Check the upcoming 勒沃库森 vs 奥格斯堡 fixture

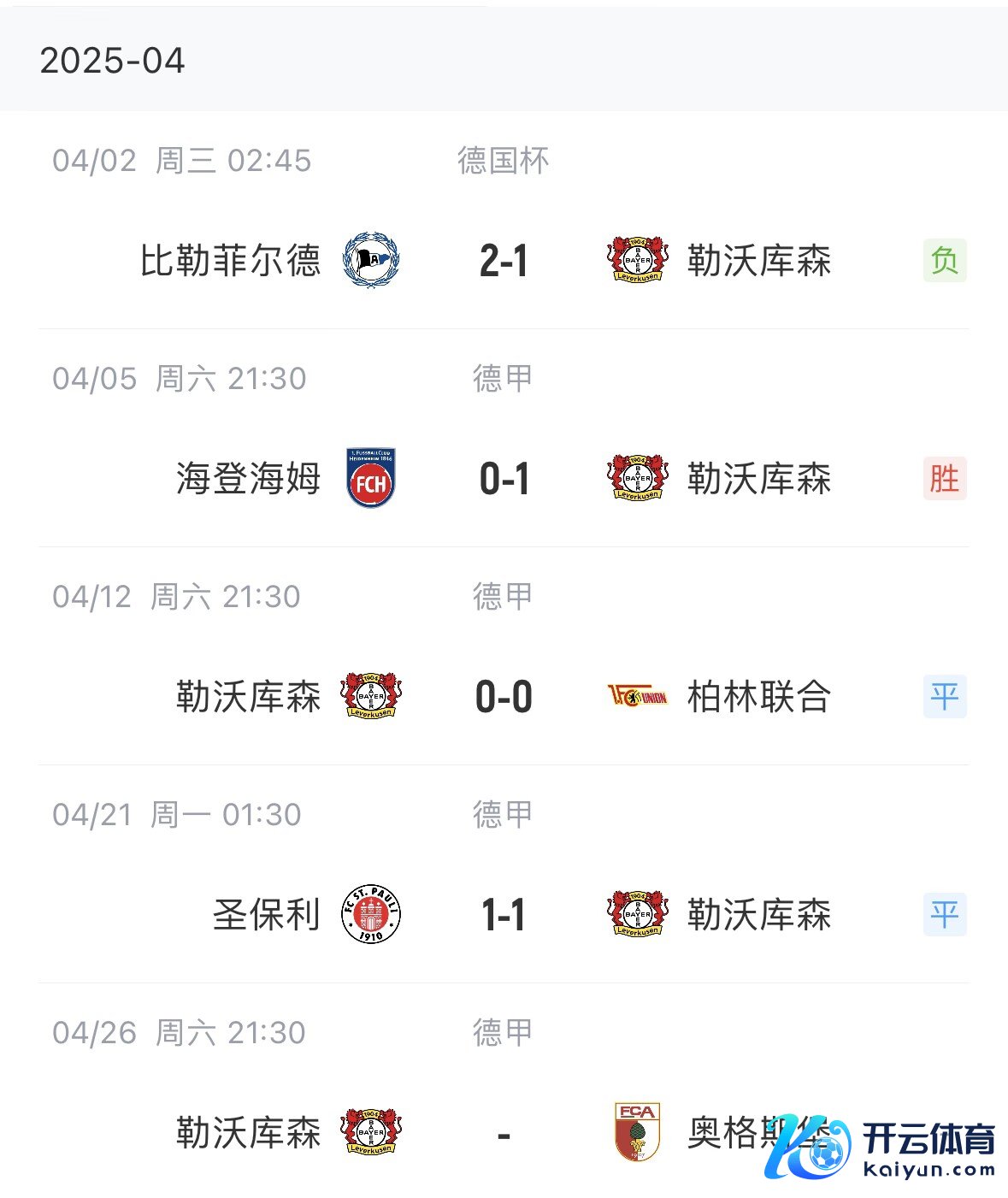pos(504,1134)
